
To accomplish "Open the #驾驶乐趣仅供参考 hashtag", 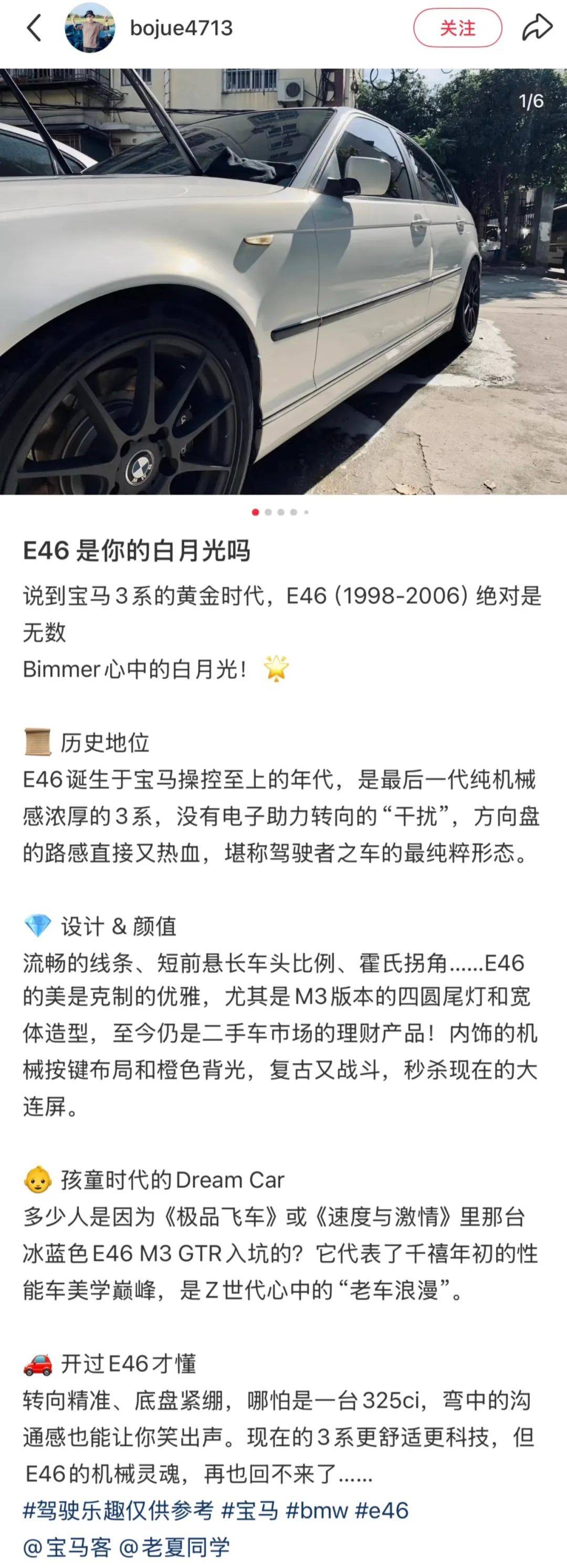I will pos(118,1510).
